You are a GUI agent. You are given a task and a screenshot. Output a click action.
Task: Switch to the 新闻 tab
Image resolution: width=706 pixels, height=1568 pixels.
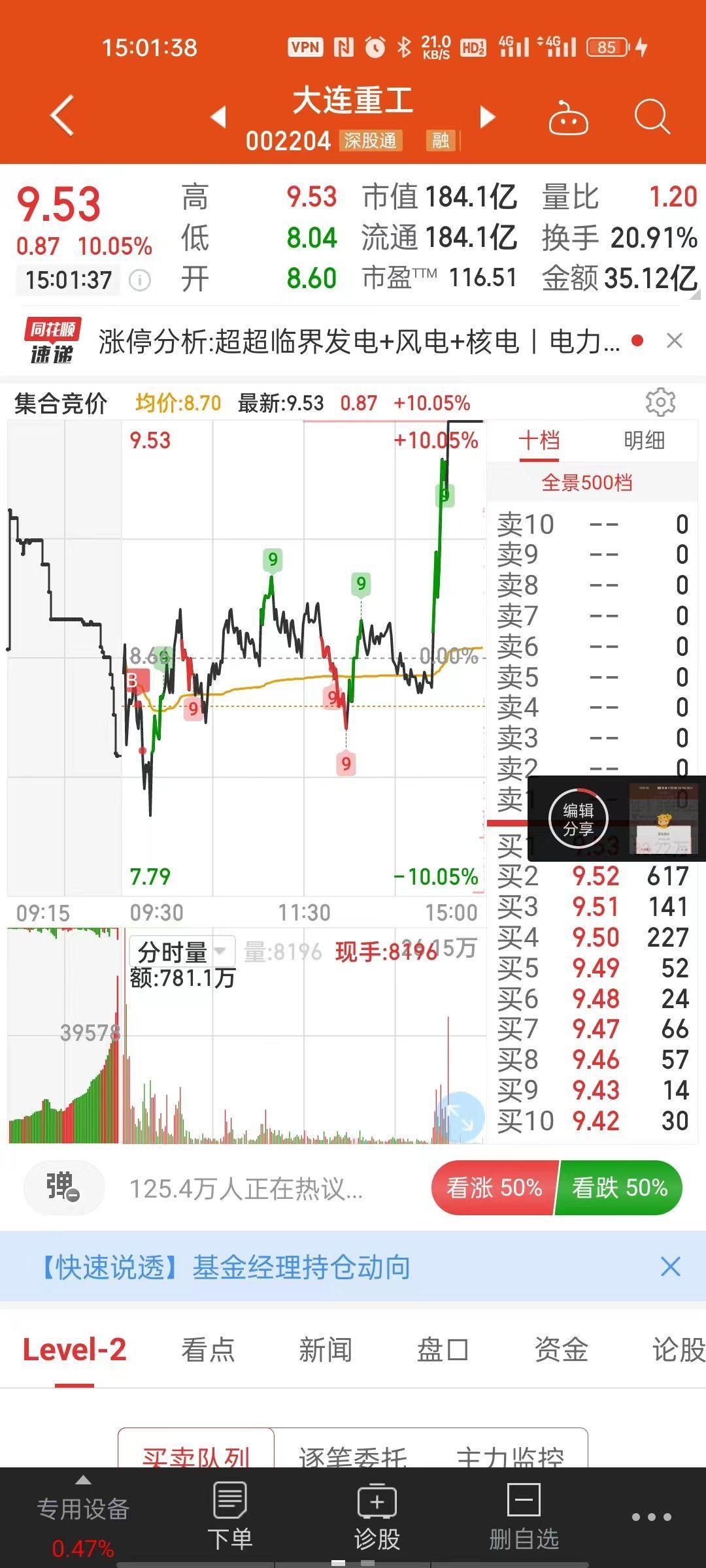325,1350
